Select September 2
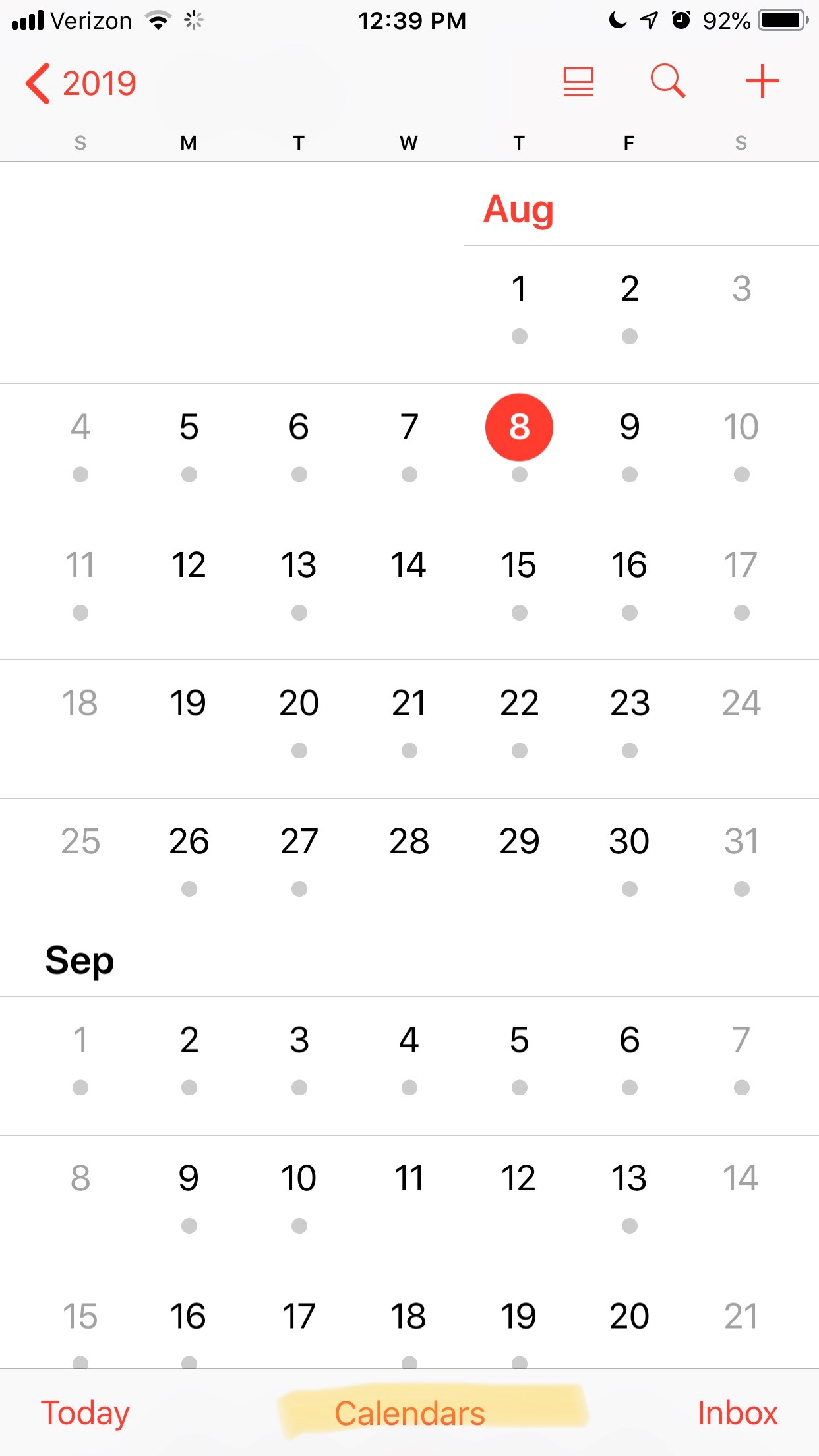 pos(189,1040)
